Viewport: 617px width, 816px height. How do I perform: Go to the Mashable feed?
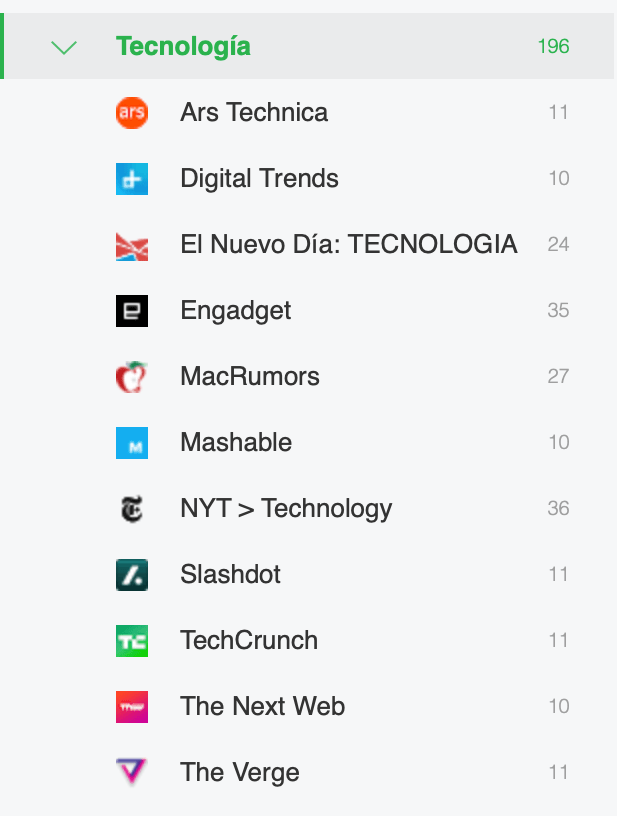(236, 442)
